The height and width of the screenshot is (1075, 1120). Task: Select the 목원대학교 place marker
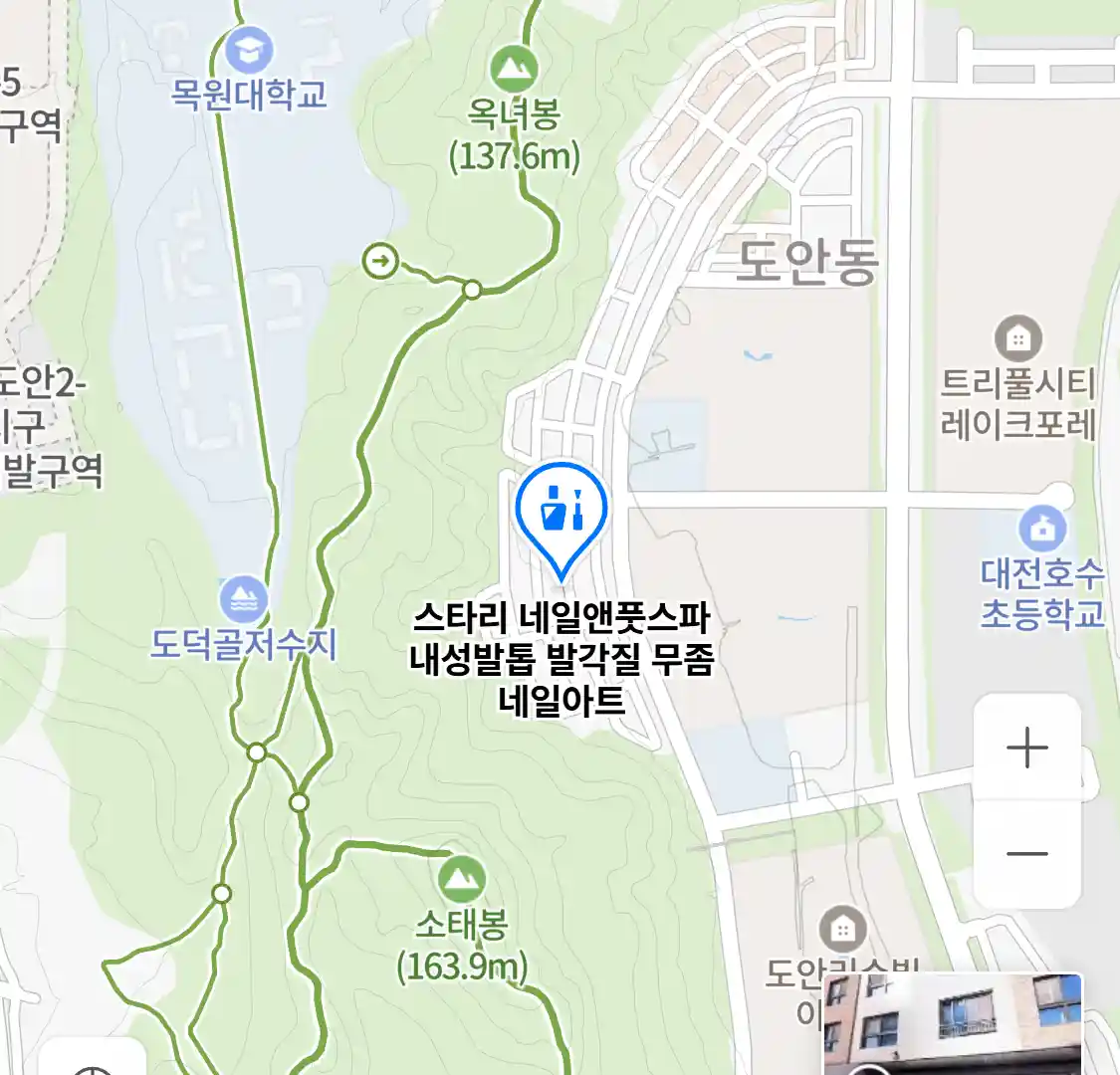pyautogui.click(x=248, y=51)
